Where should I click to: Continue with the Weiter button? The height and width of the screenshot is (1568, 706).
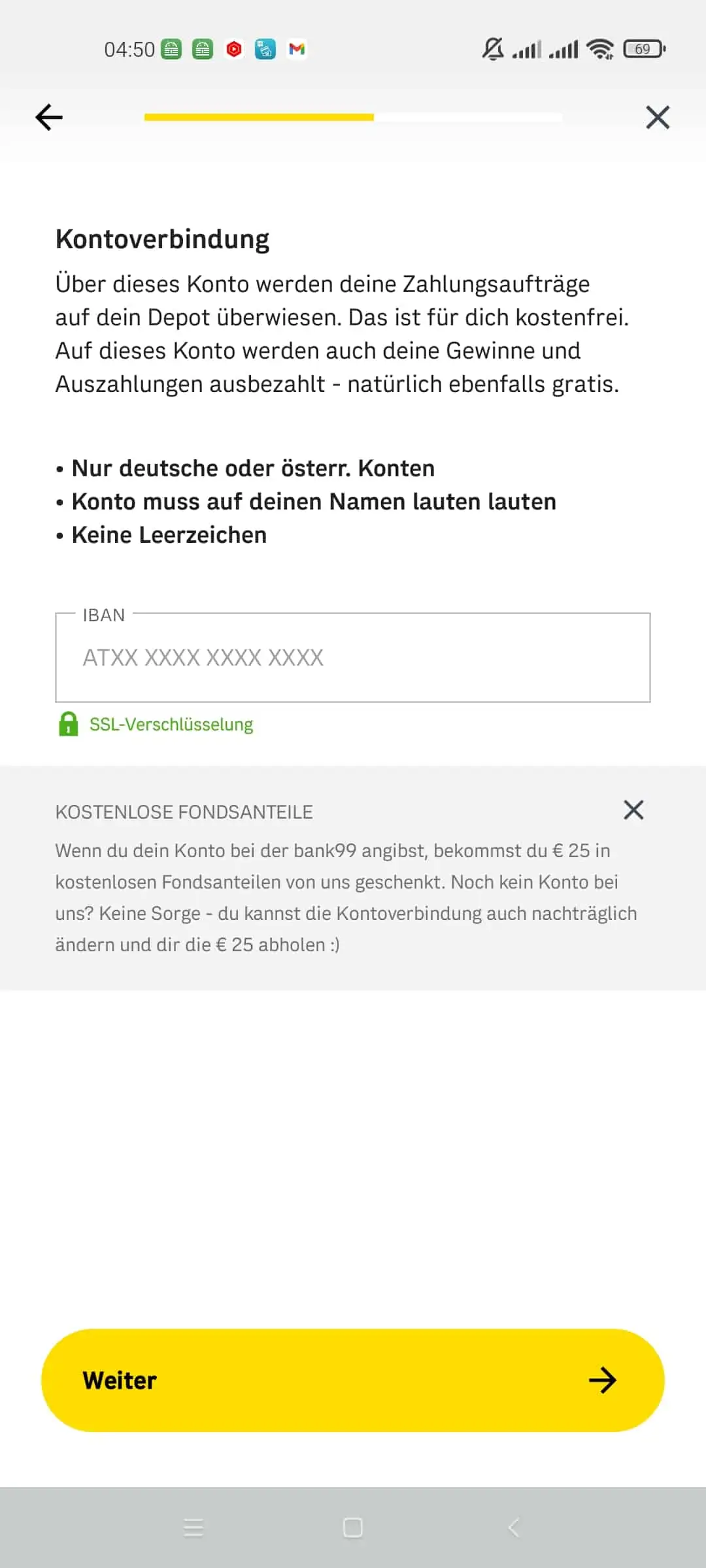point(353,1380)
